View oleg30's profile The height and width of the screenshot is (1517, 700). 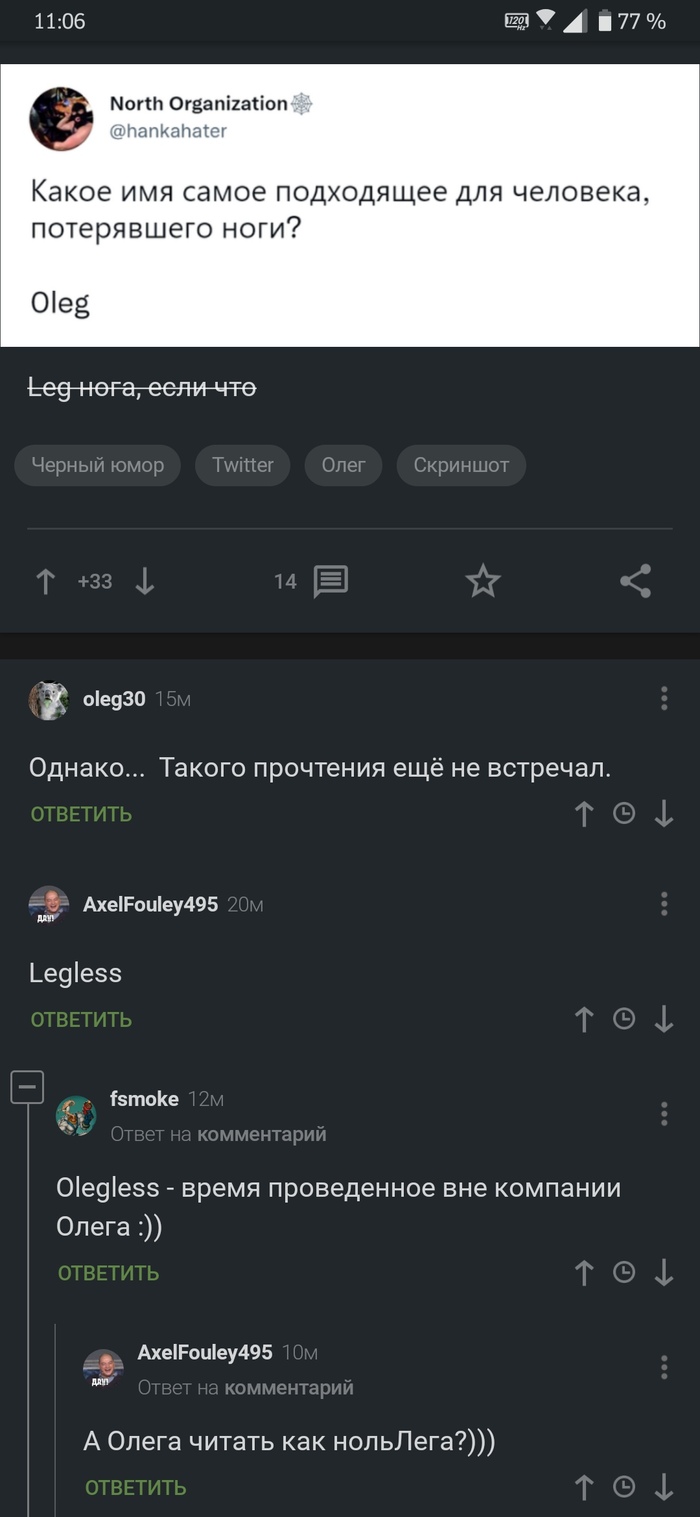113,699
